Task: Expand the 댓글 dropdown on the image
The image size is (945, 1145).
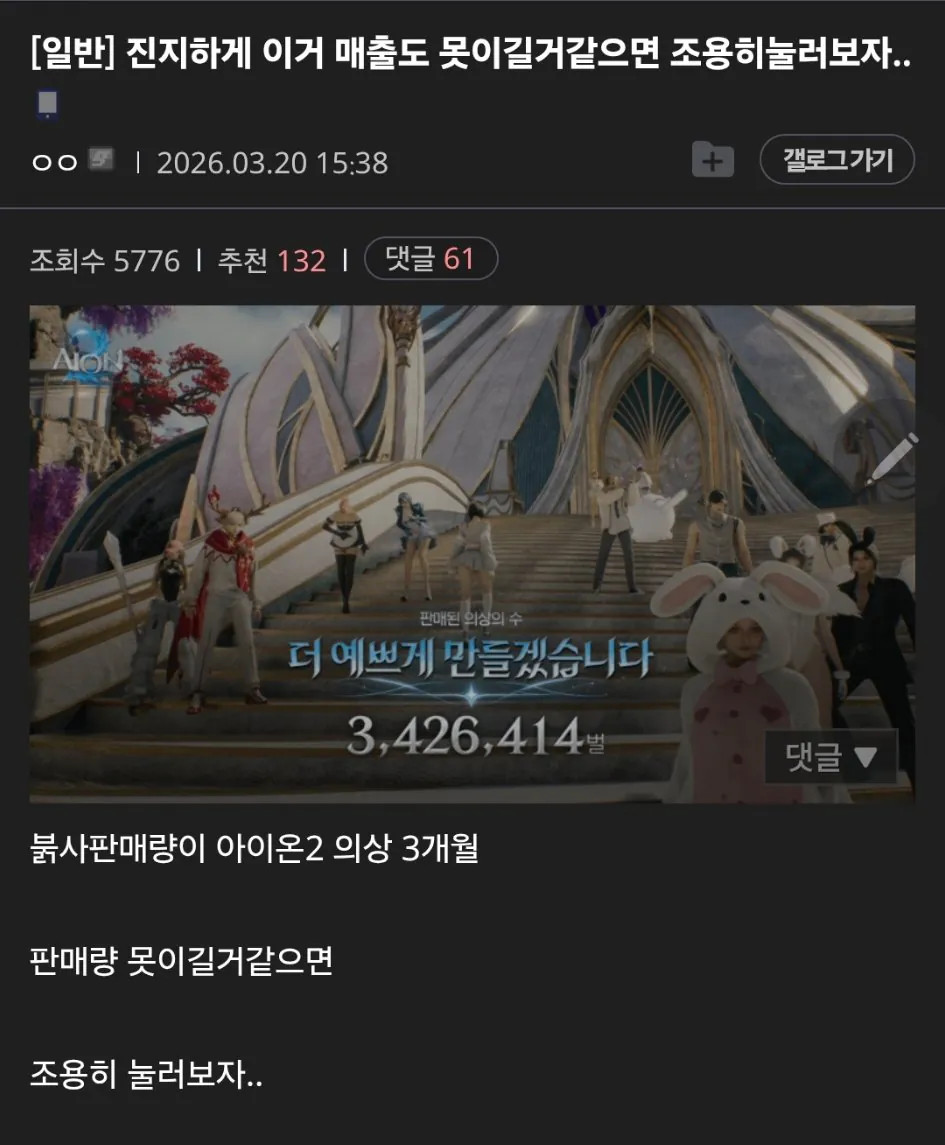Action: [831, 757]
